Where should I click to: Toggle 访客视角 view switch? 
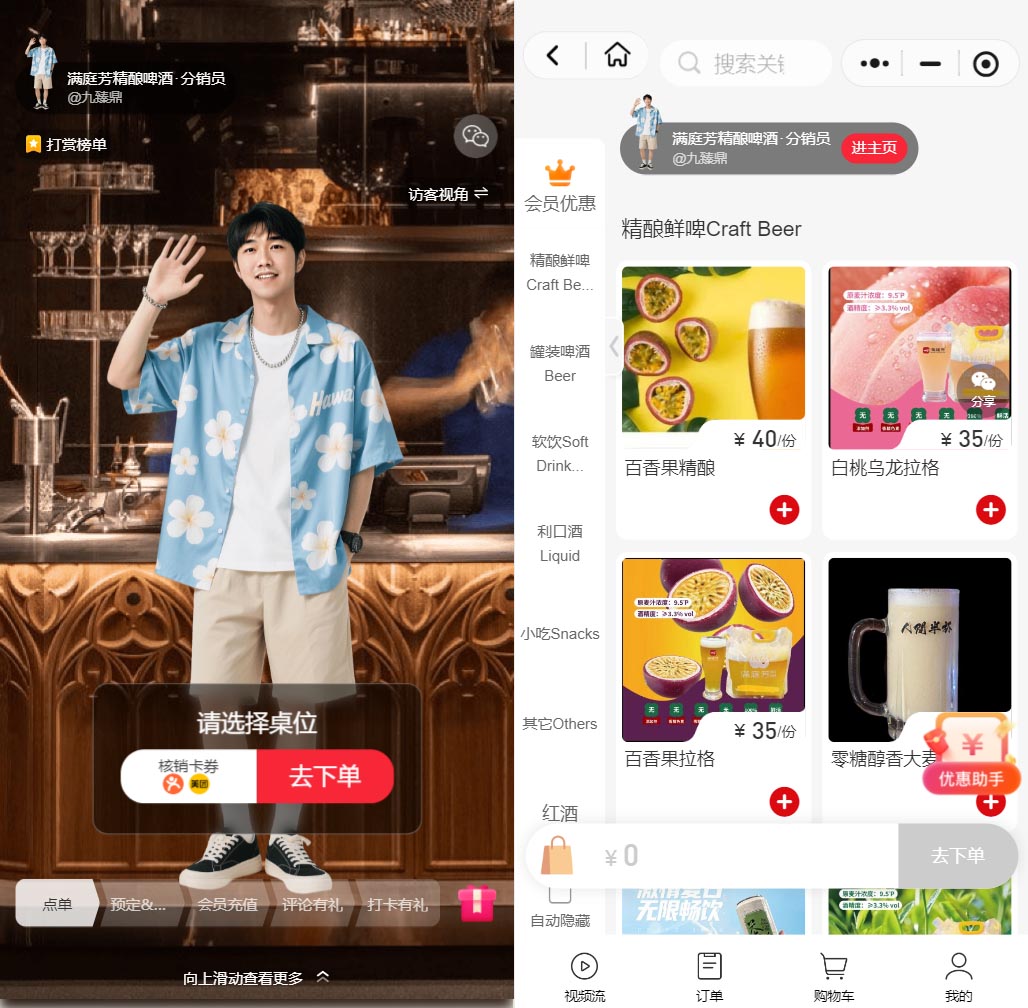pos(448,194)
